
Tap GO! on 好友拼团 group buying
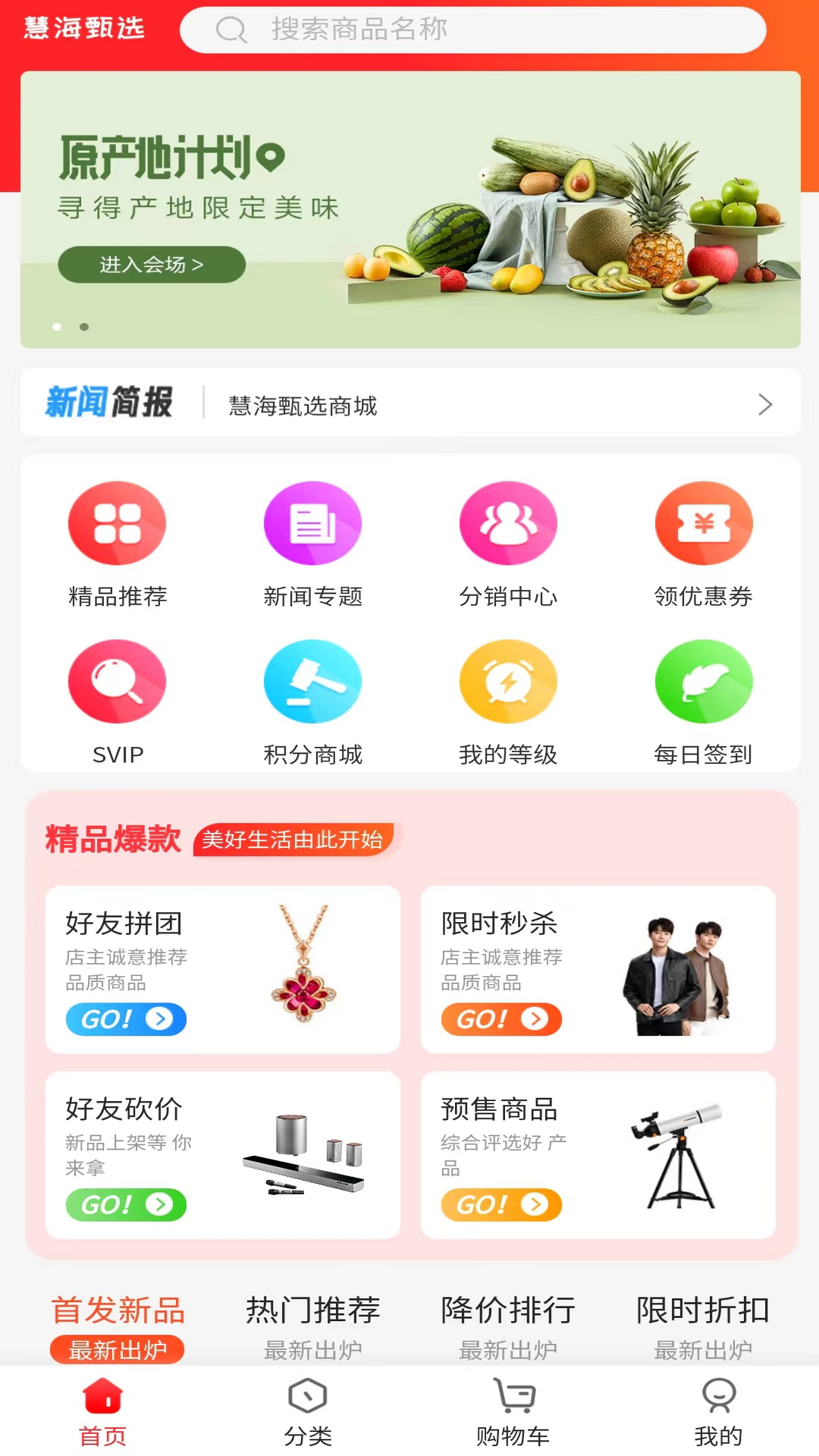coord(125,1019)
